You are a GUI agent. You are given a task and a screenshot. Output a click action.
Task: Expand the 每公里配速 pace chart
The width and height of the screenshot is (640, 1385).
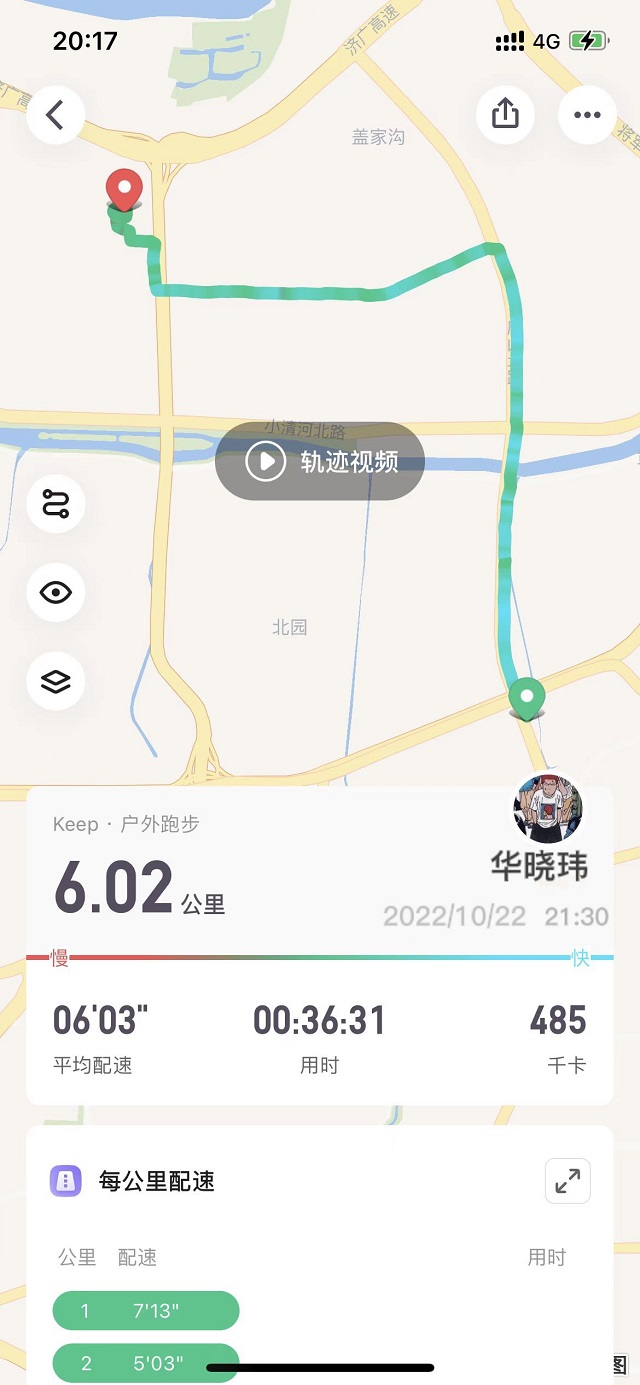tap(567, 1181)
